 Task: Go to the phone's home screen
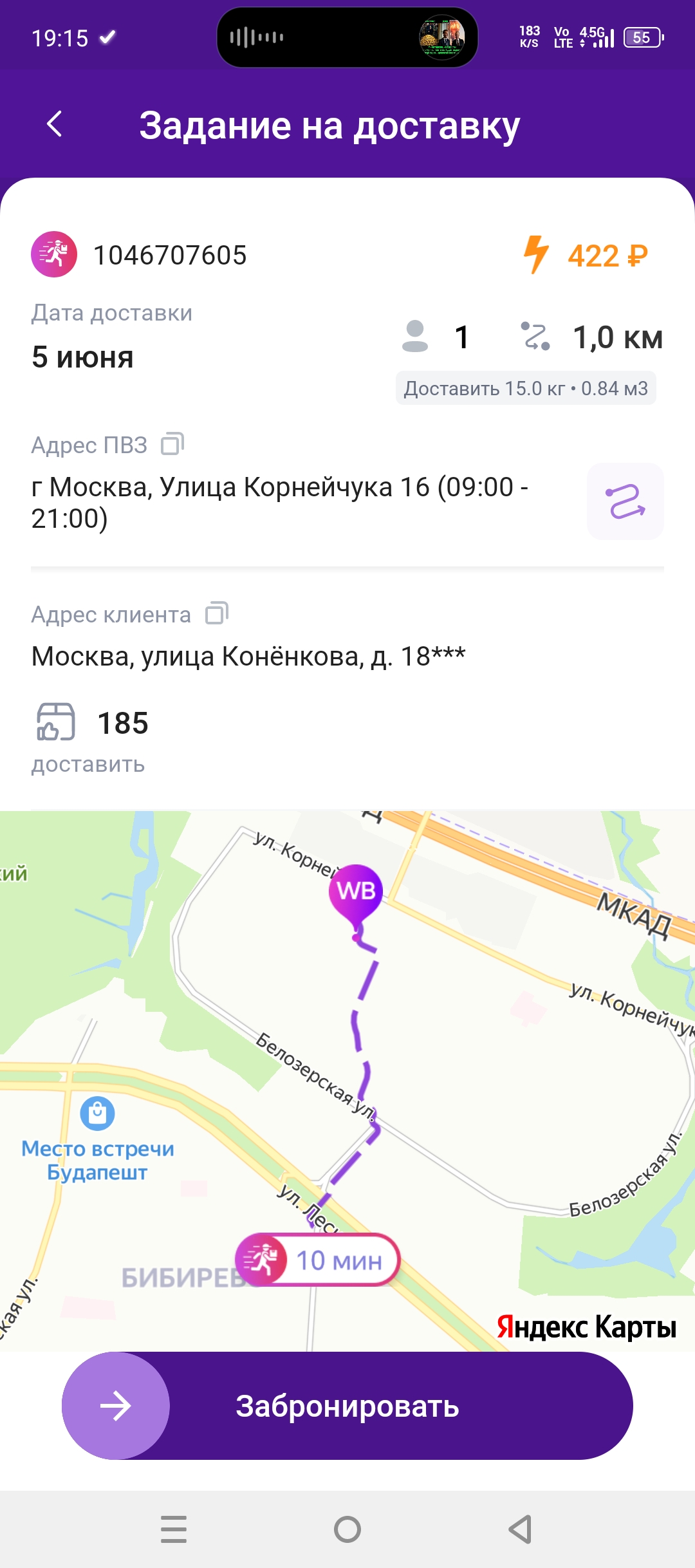(x=347, y=1529)
